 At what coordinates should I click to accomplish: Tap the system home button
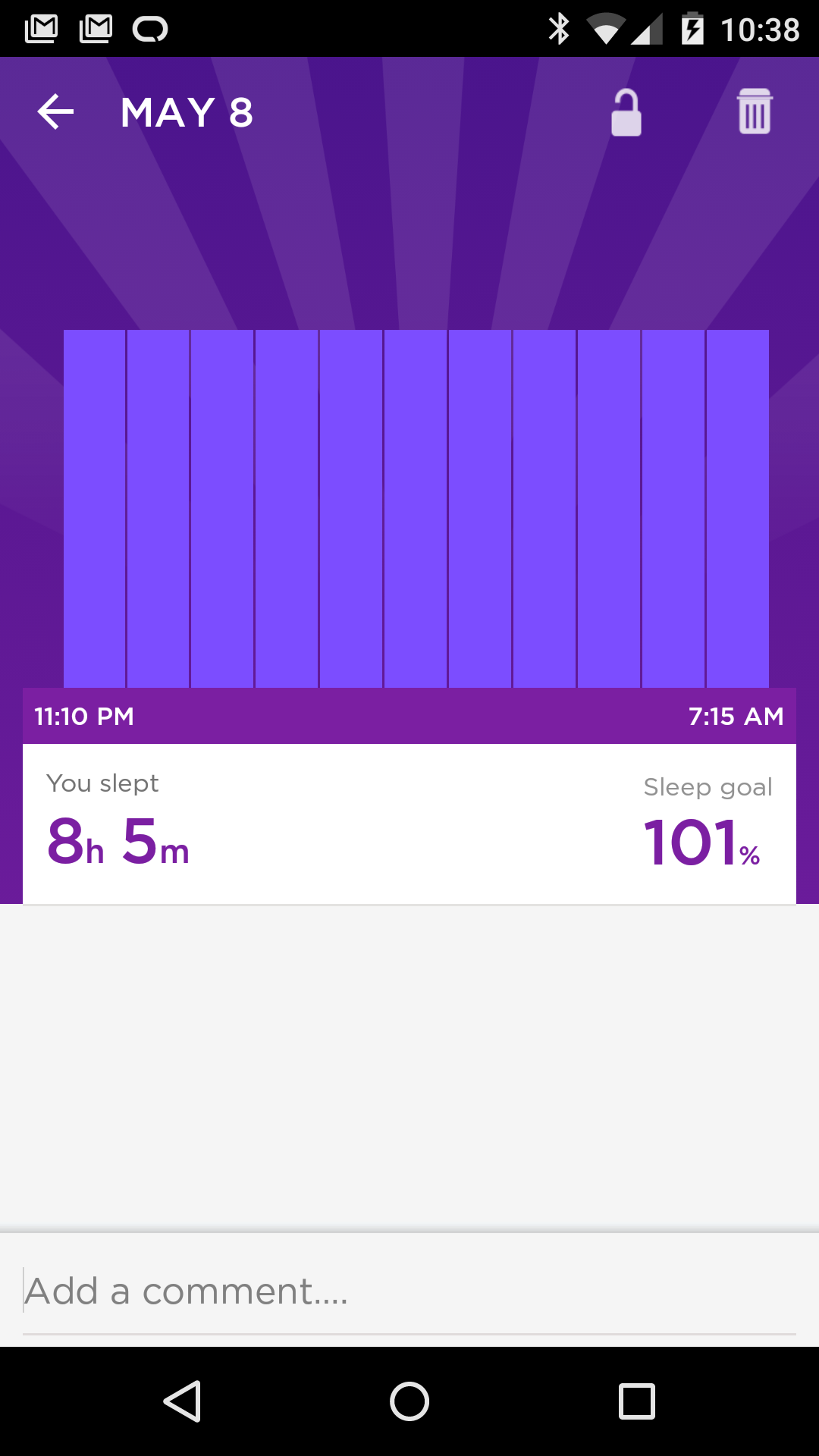coord(409,1401)
